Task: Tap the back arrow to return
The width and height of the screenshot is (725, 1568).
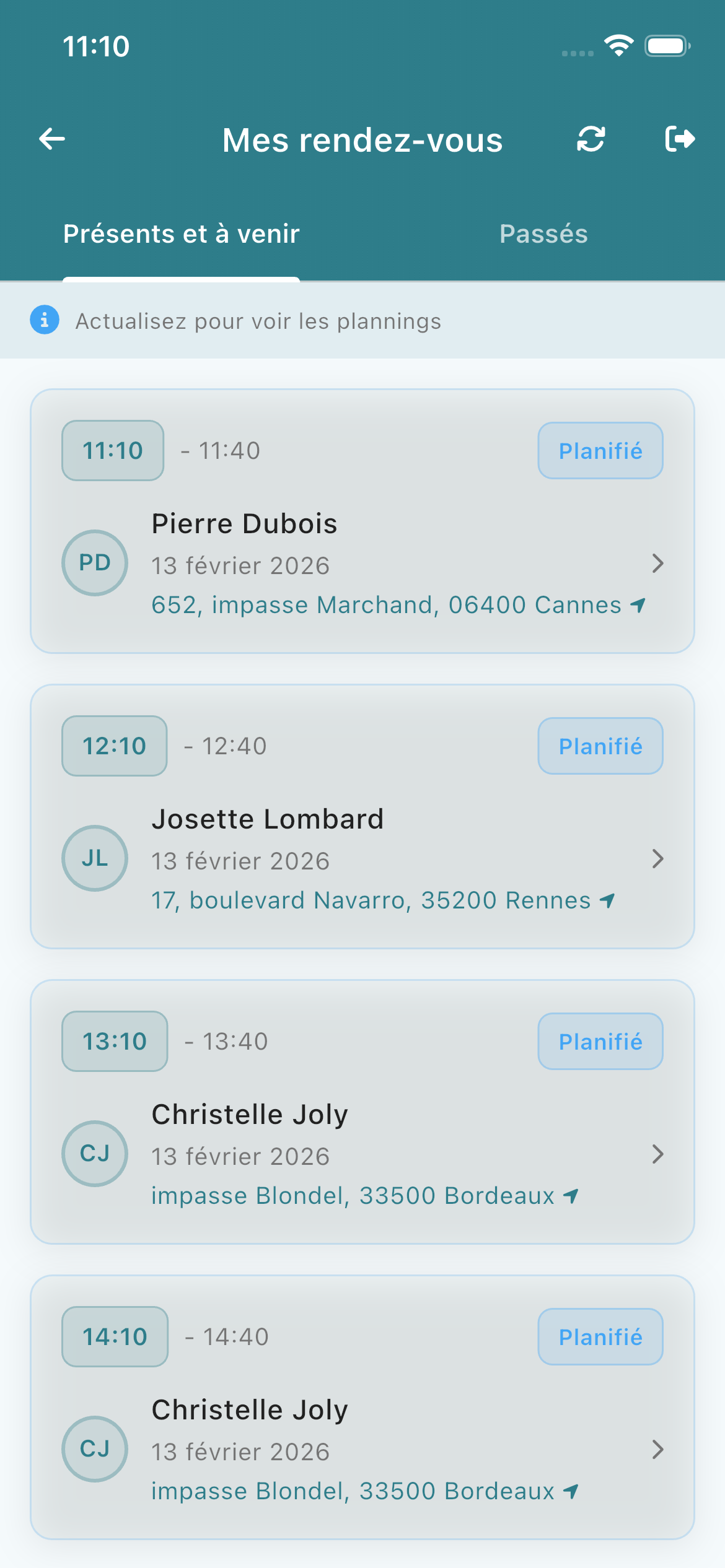Action: click(52, 139)
